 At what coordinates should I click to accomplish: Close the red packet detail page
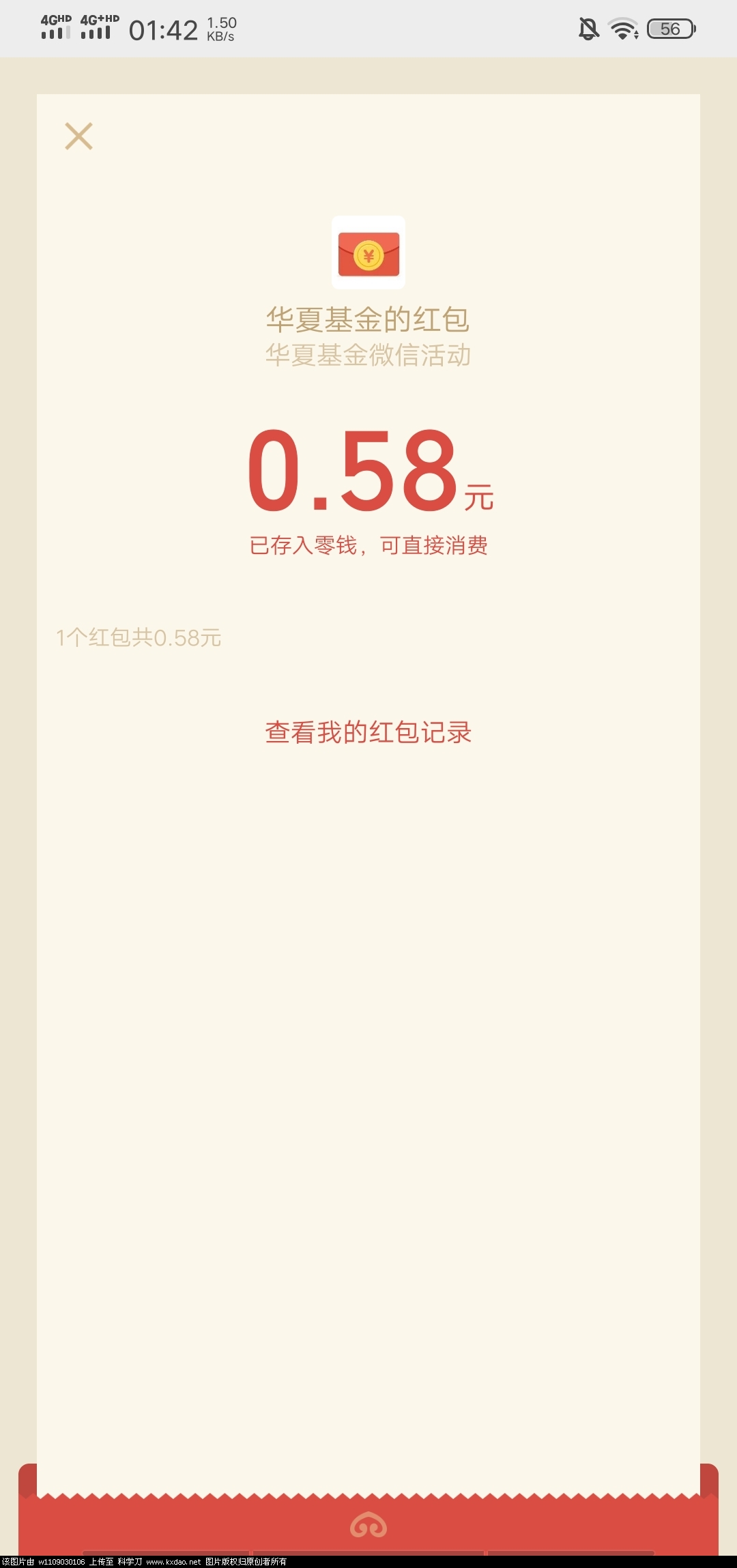[78, 136]
